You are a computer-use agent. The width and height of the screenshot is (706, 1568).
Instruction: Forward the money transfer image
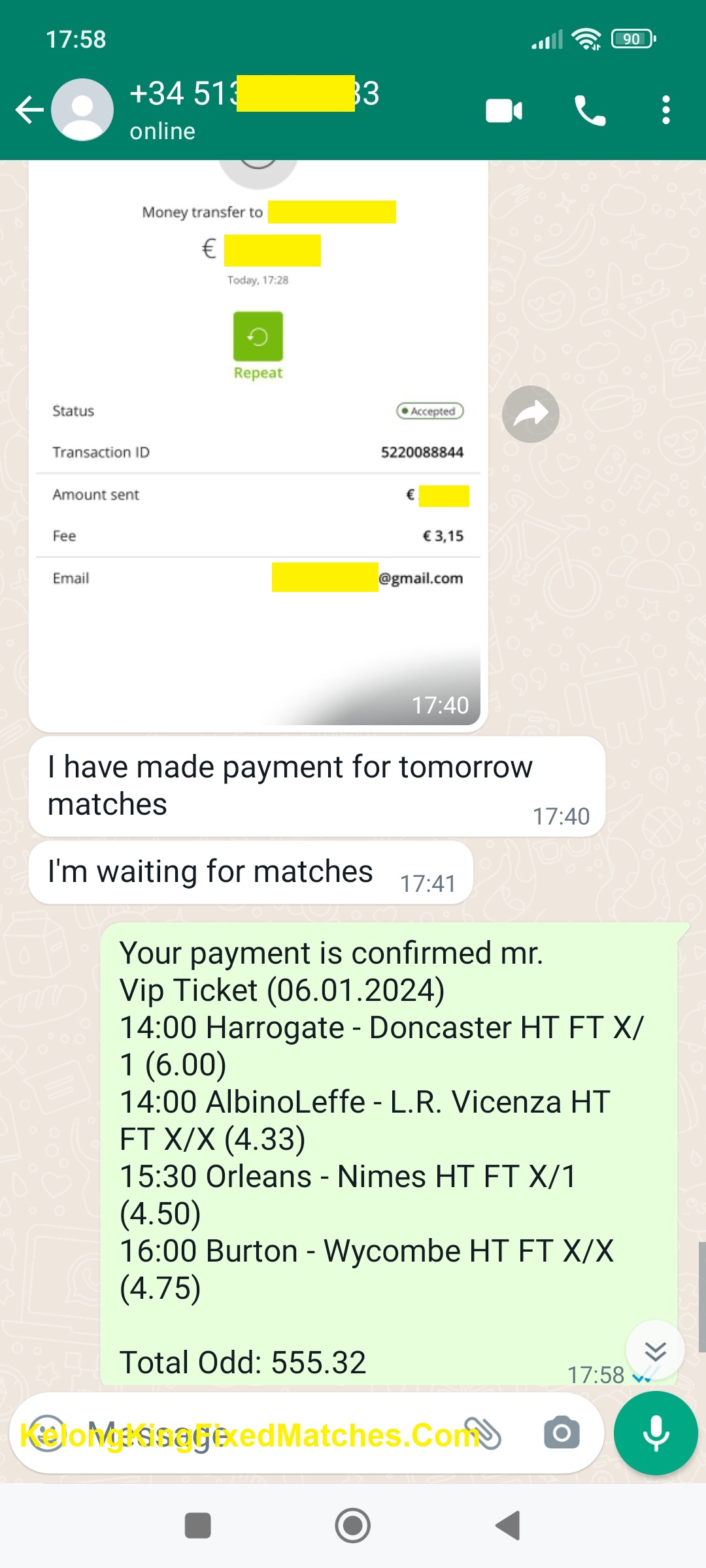(x=530, y=414)
